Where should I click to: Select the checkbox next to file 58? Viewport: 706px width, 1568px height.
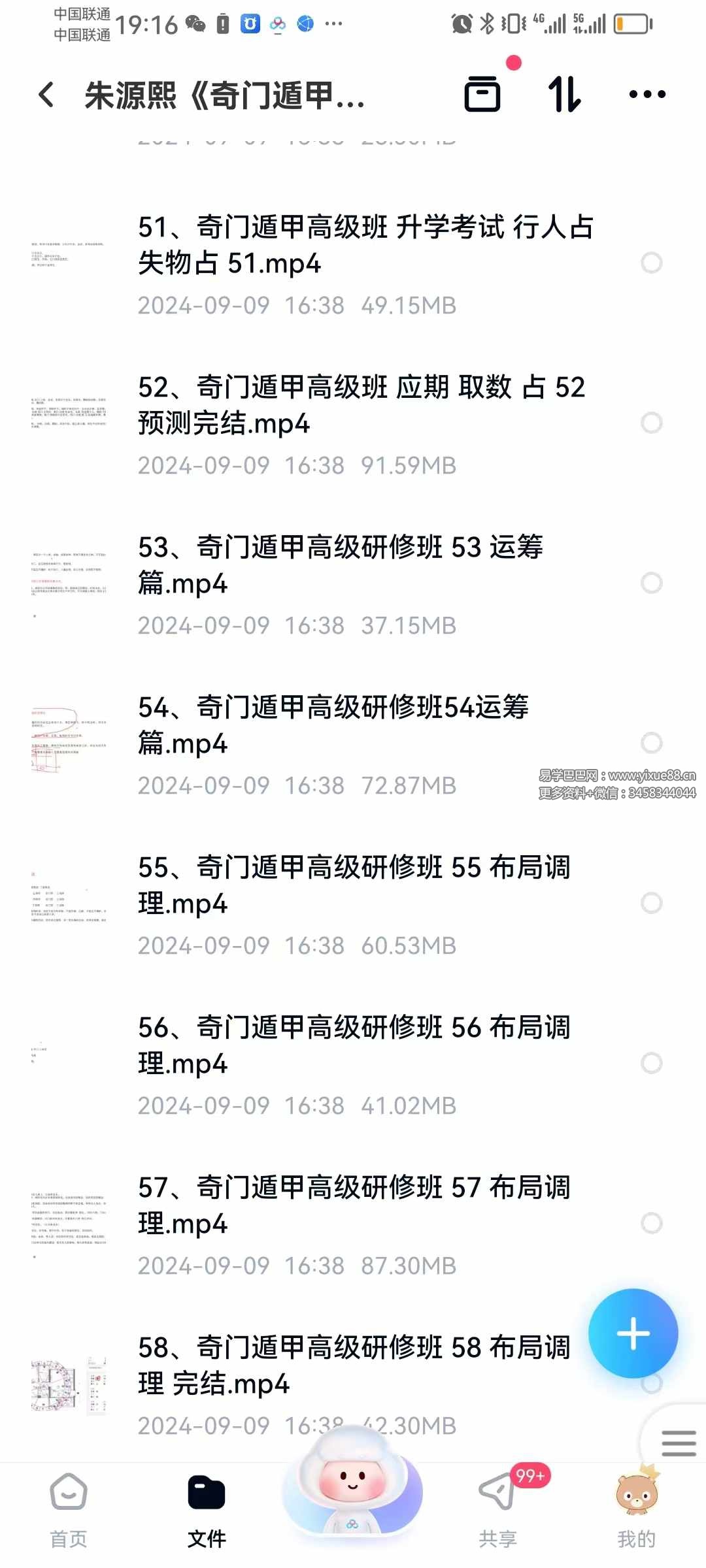(651, 1384)
